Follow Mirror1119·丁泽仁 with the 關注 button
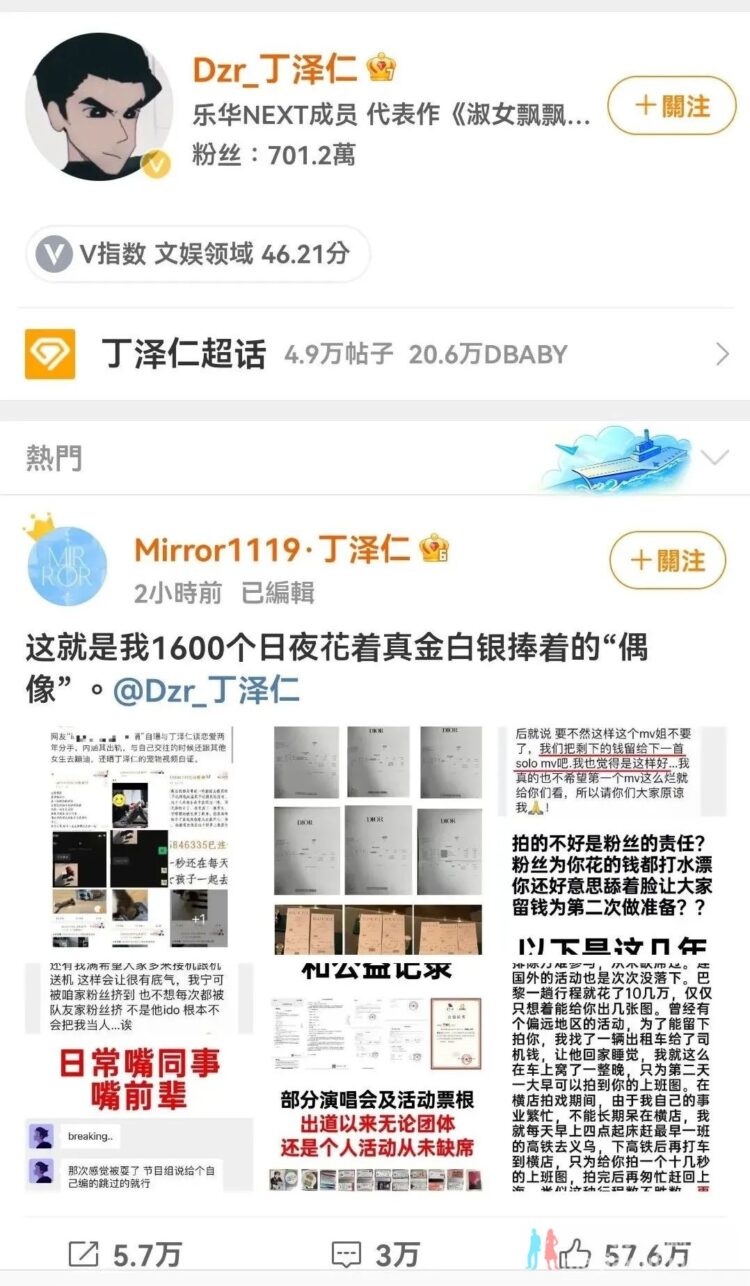The height and width of the screenshot is (1286, 750). coord(667,559)
